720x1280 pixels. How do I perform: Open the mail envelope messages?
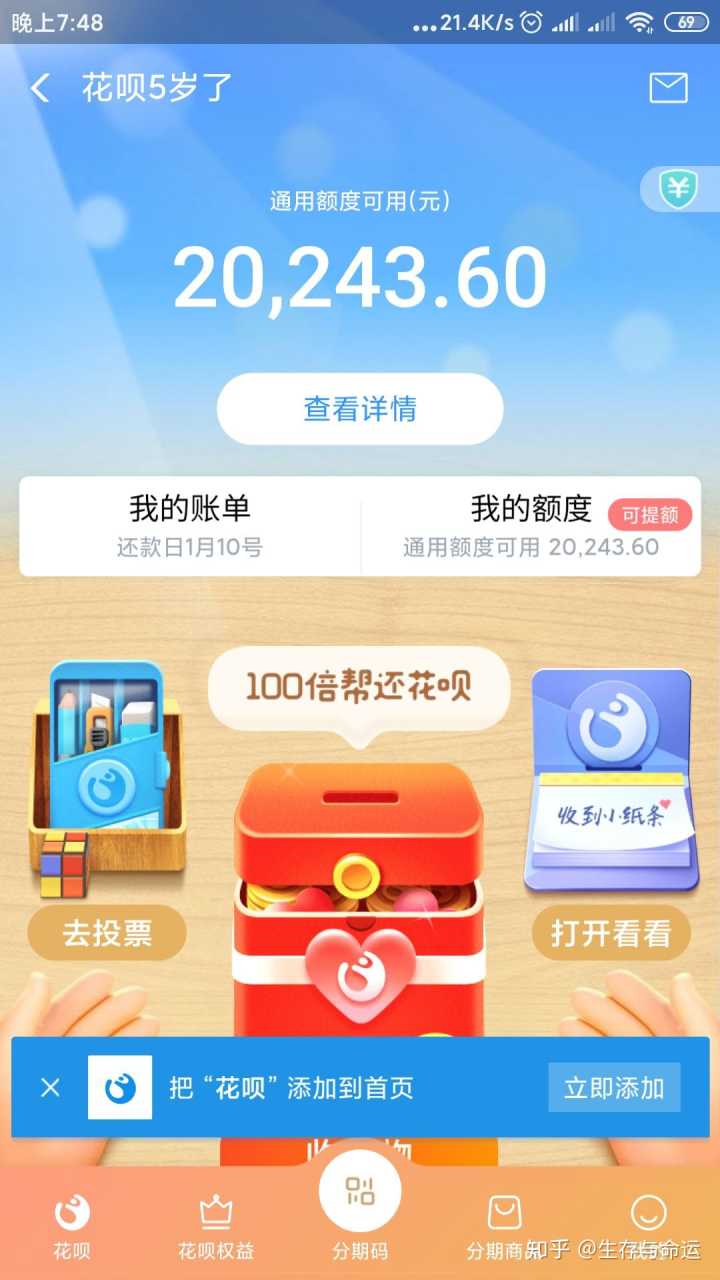[x=668, y=88]
